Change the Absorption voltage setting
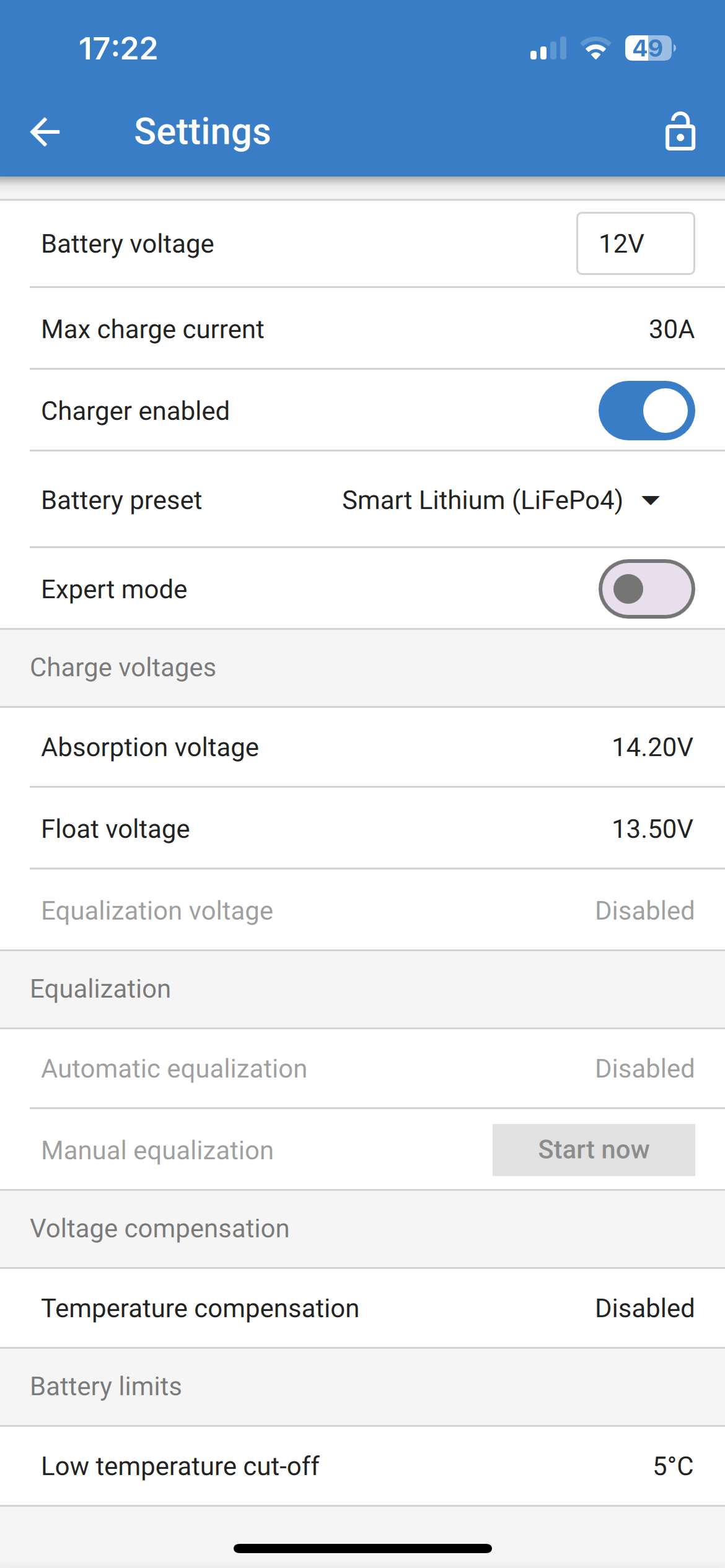 pyautogui.click(x=652, y=747)
